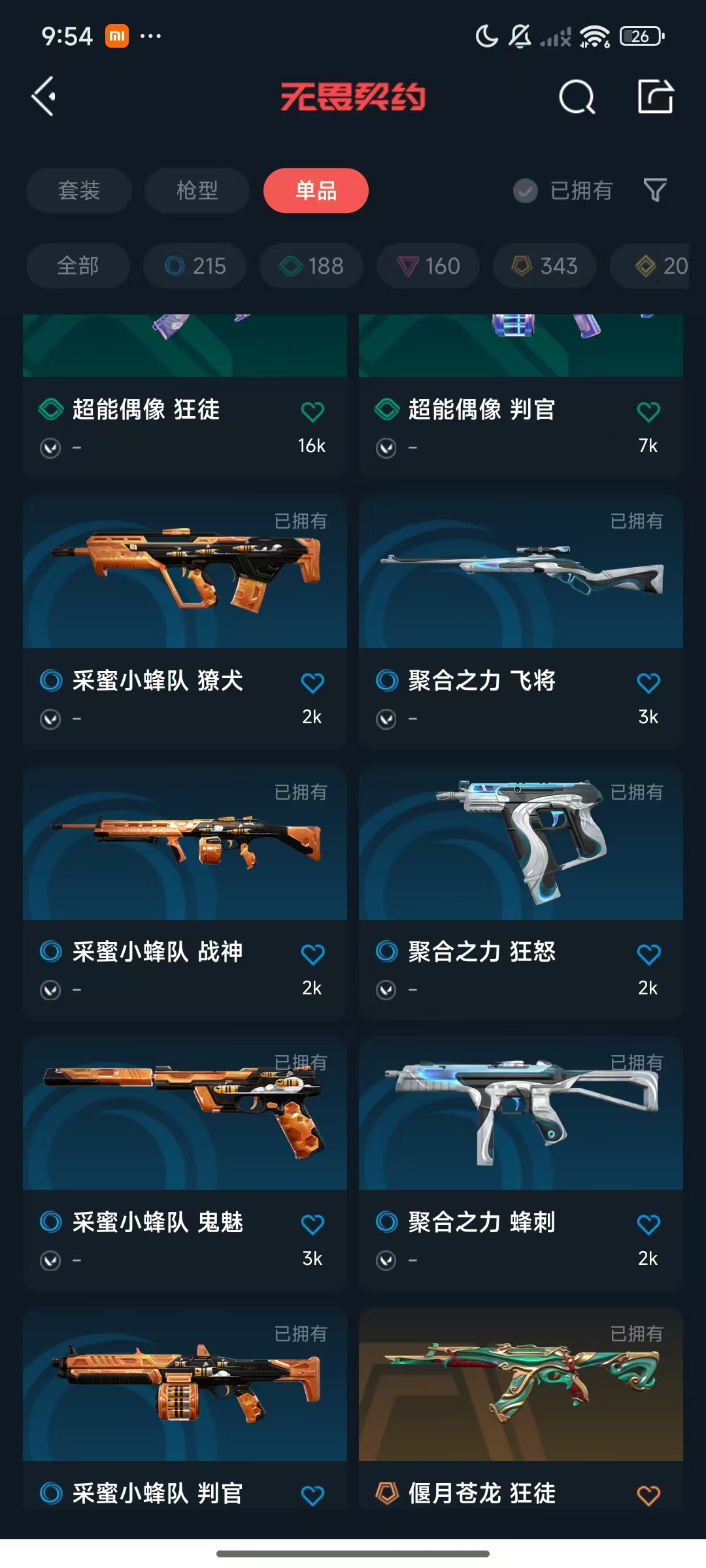
Task: Share this page via the share icon
Action: [655, 97]
